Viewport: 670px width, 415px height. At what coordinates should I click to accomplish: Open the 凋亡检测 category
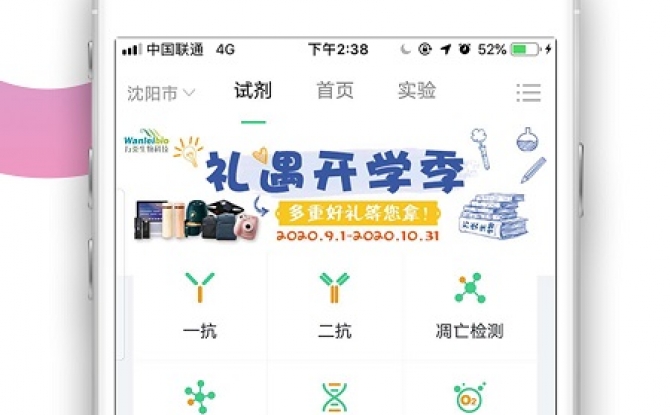tap(468, 303)
